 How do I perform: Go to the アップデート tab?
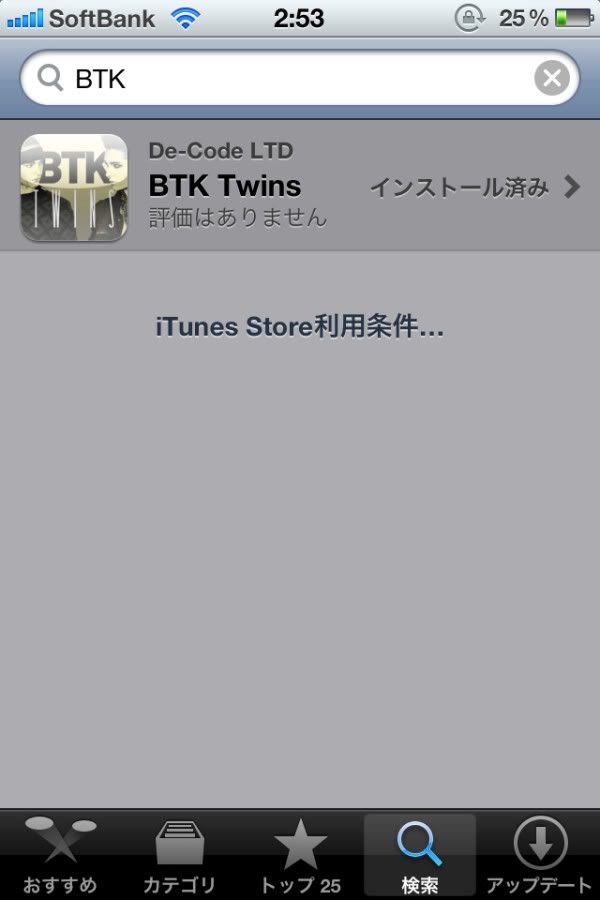[x=540, y=855]
